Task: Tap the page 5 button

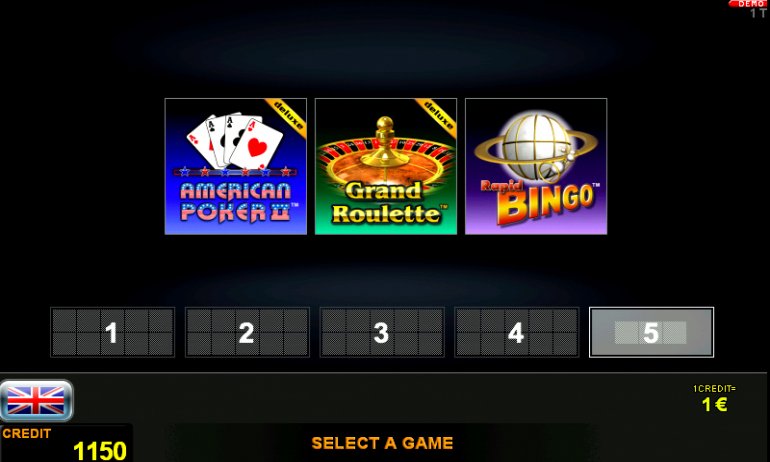Action: coord(651,333)
